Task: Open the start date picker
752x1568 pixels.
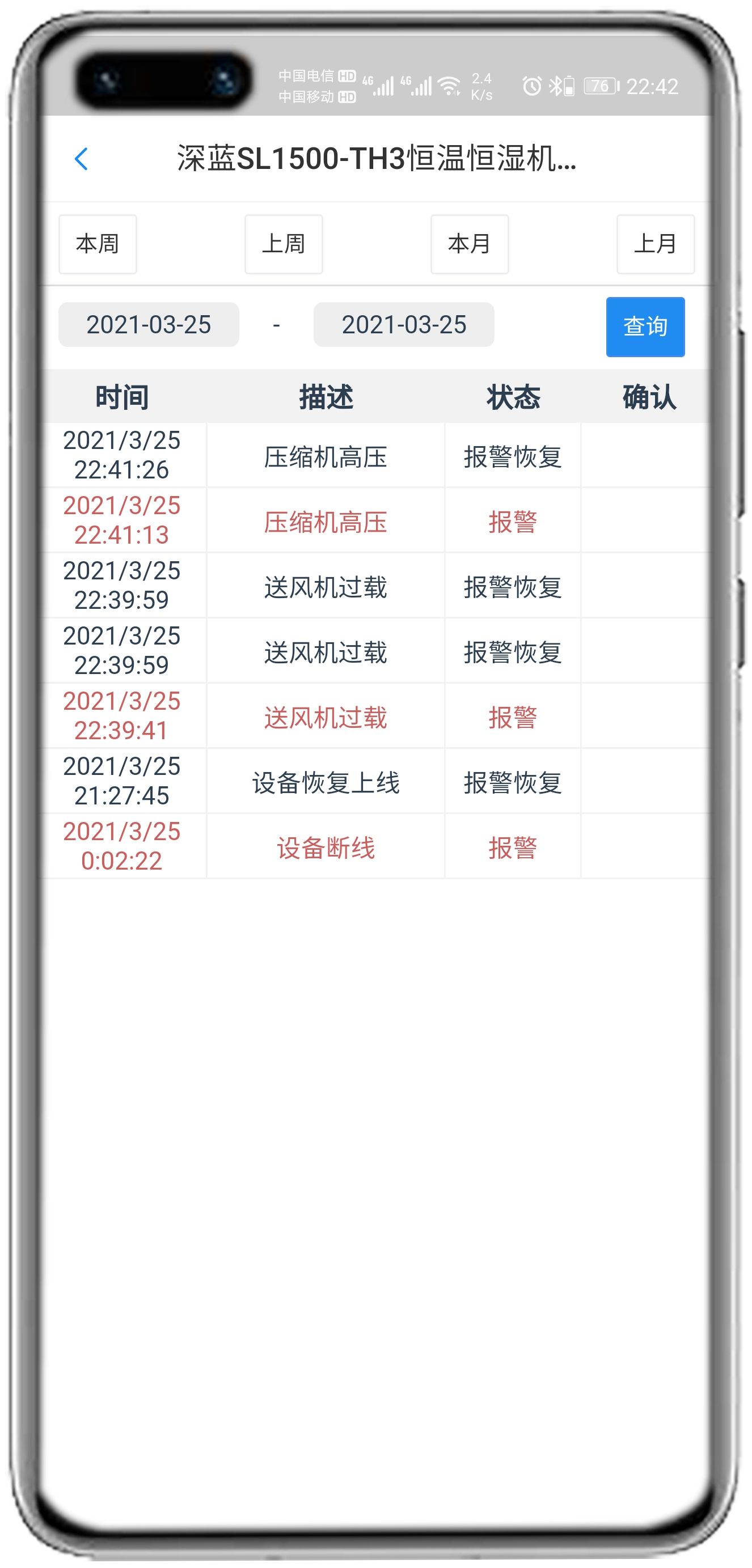Action: tap(150, 325)
